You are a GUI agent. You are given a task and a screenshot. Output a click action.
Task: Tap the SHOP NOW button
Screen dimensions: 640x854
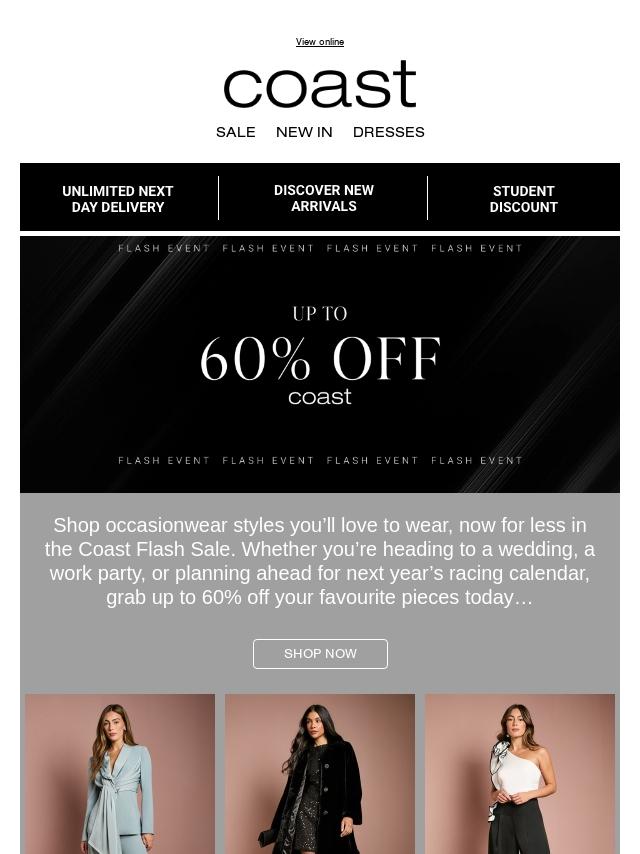tap(320, 654)
